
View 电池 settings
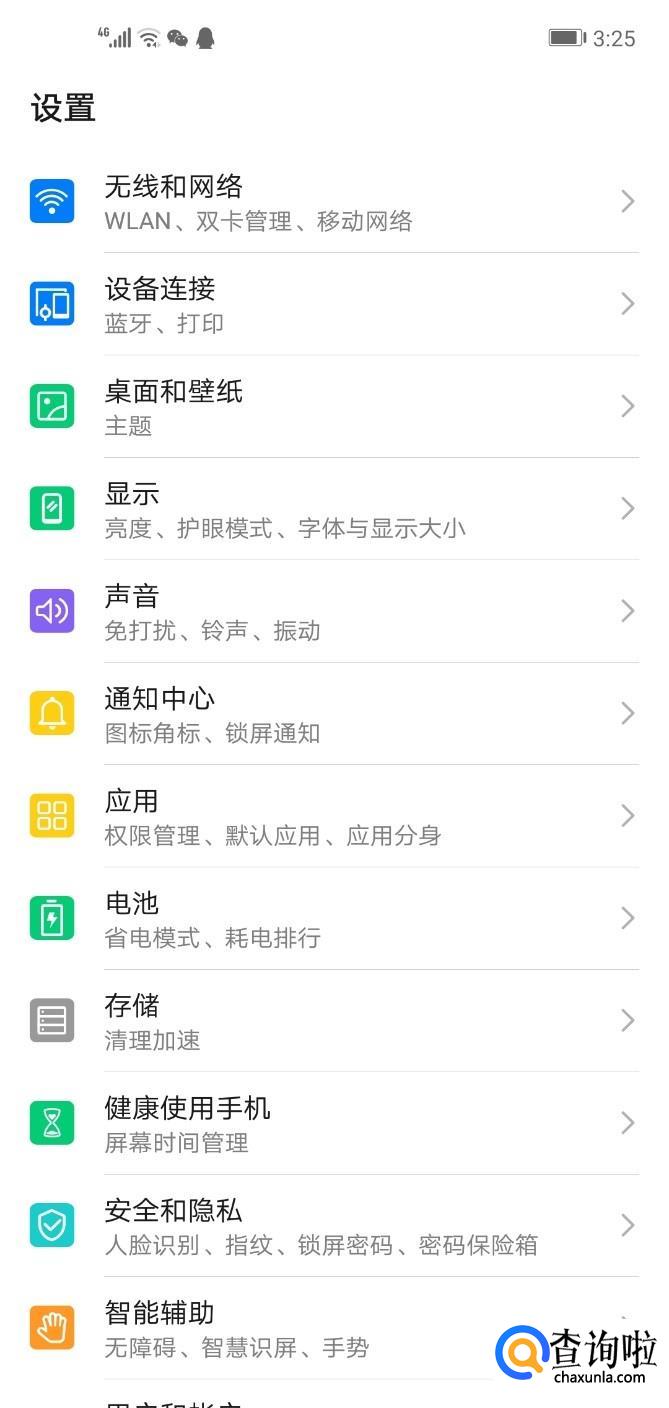pyautogui.click(x=334, y=918)
